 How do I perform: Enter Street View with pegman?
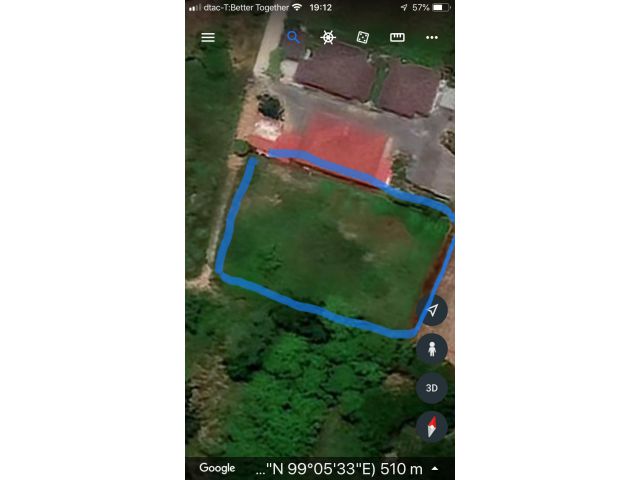432,349
